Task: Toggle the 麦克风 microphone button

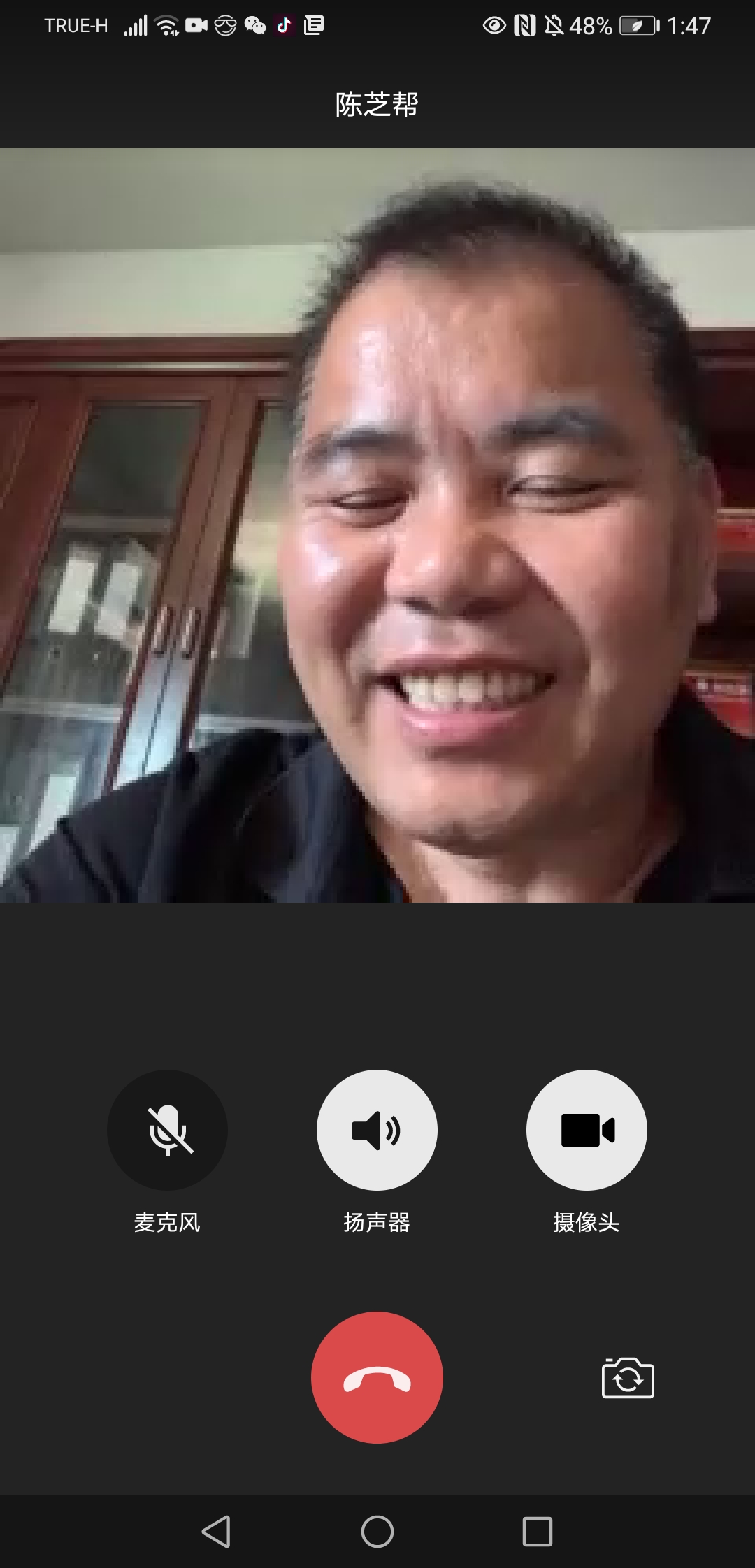Action: click(x=167, y=1130)
